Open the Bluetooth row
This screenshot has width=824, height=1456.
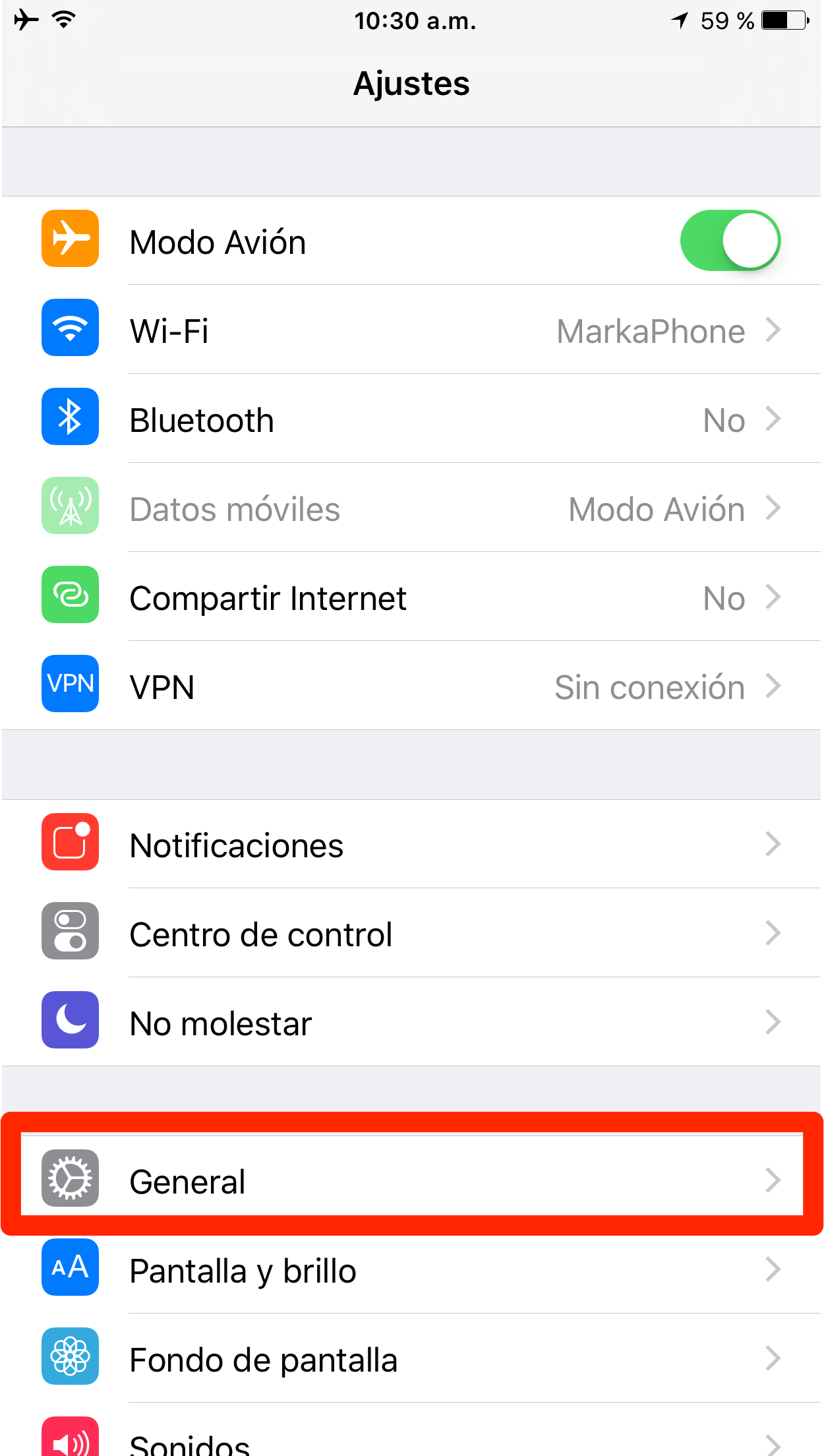(x=411, y=420)
